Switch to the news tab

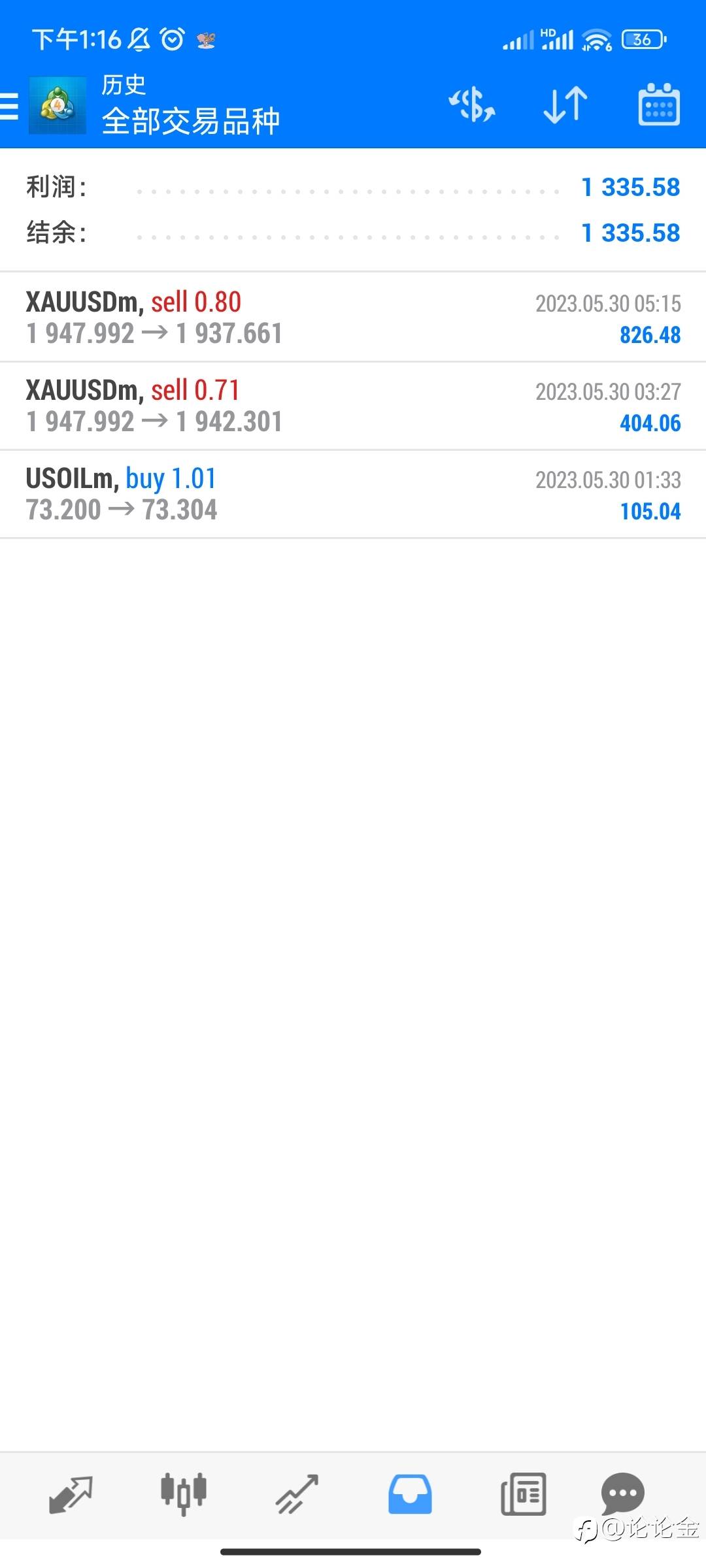point(523,1494)
